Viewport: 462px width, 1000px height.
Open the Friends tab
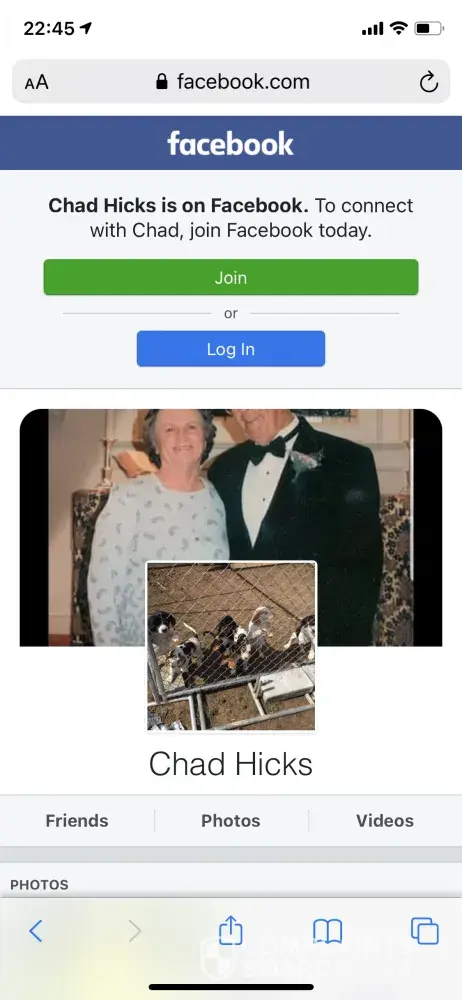coord(77,821)
